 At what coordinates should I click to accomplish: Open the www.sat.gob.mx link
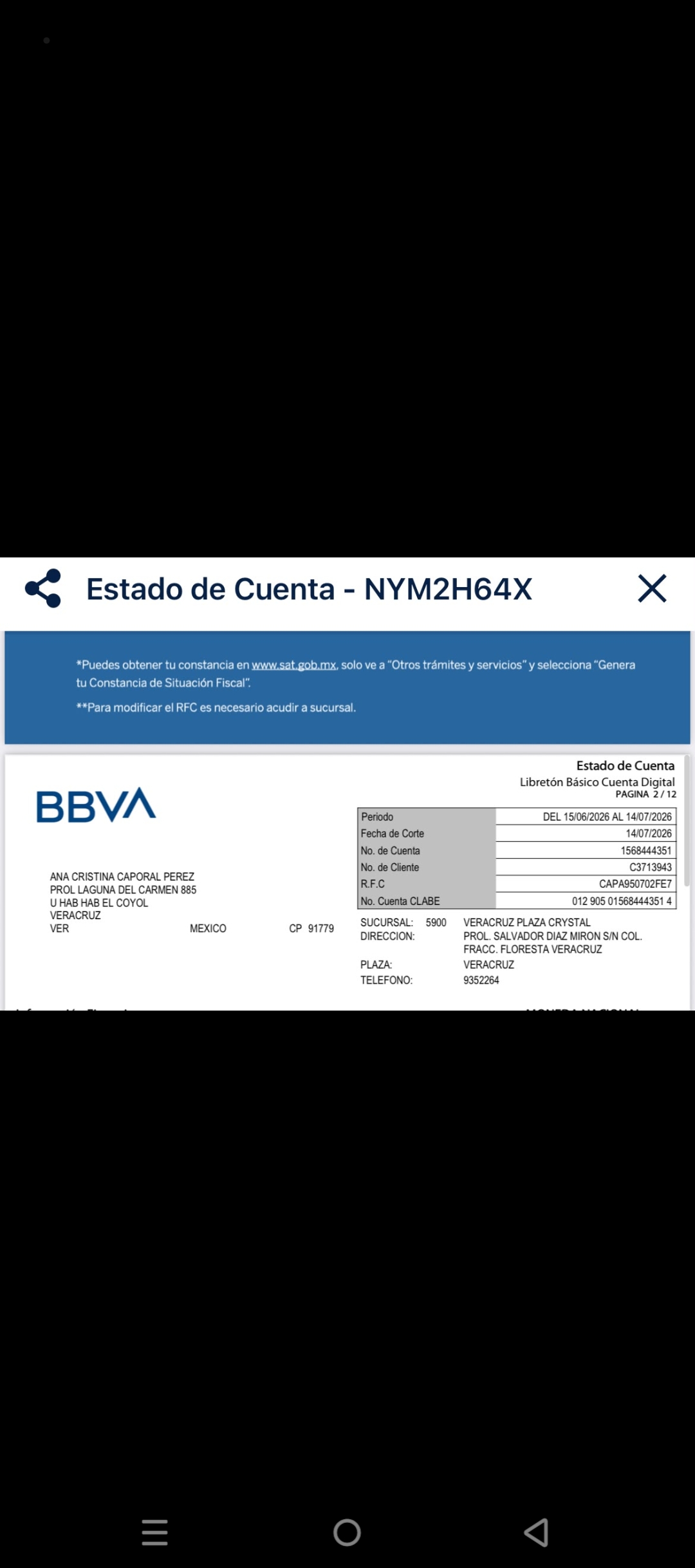point(293,665)
